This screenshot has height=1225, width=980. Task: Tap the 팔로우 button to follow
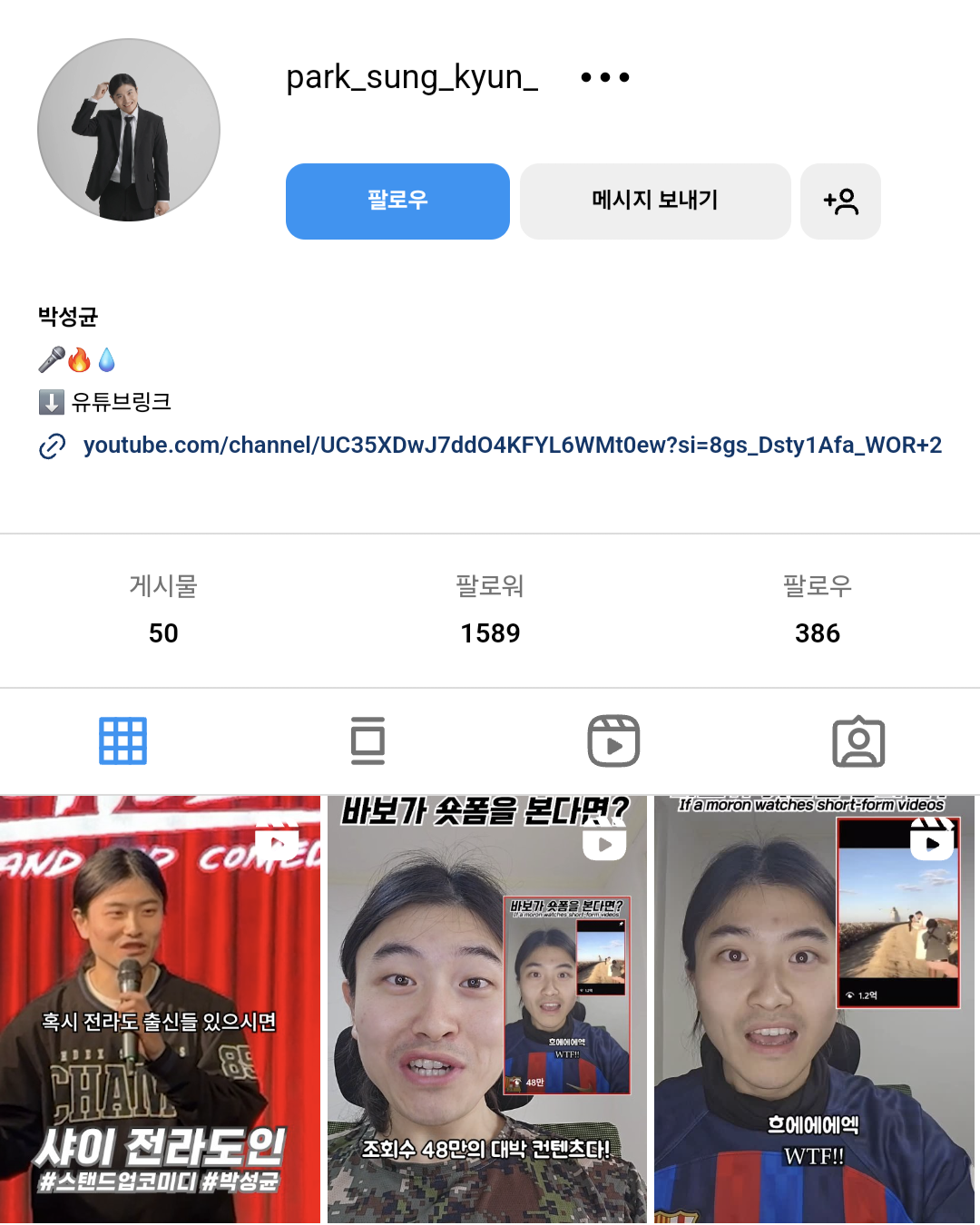point(397,201)
